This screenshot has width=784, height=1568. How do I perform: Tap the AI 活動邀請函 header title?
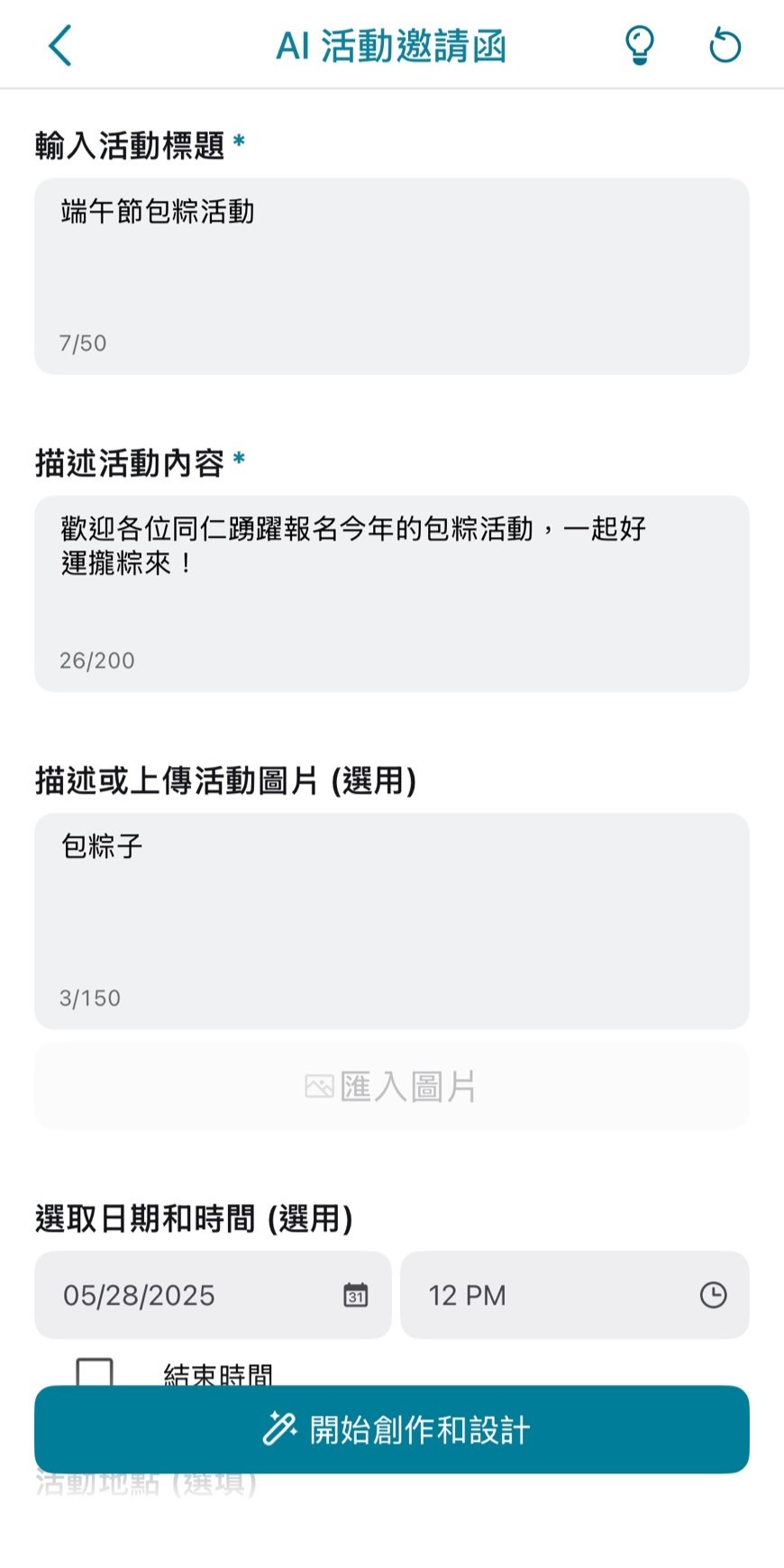(391, 45)
